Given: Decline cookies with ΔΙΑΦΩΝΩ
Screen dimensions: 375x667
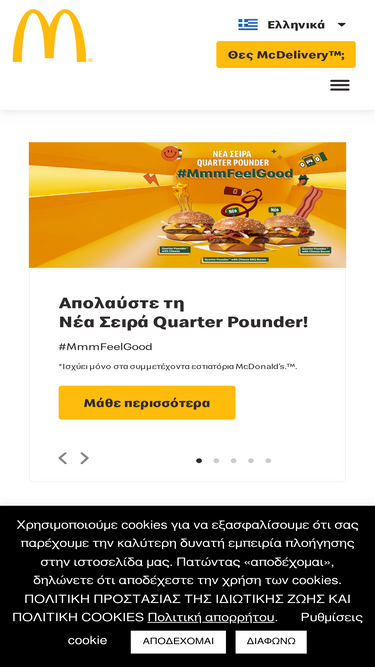Looking at the screenshot, I should (x=271, y=641).
